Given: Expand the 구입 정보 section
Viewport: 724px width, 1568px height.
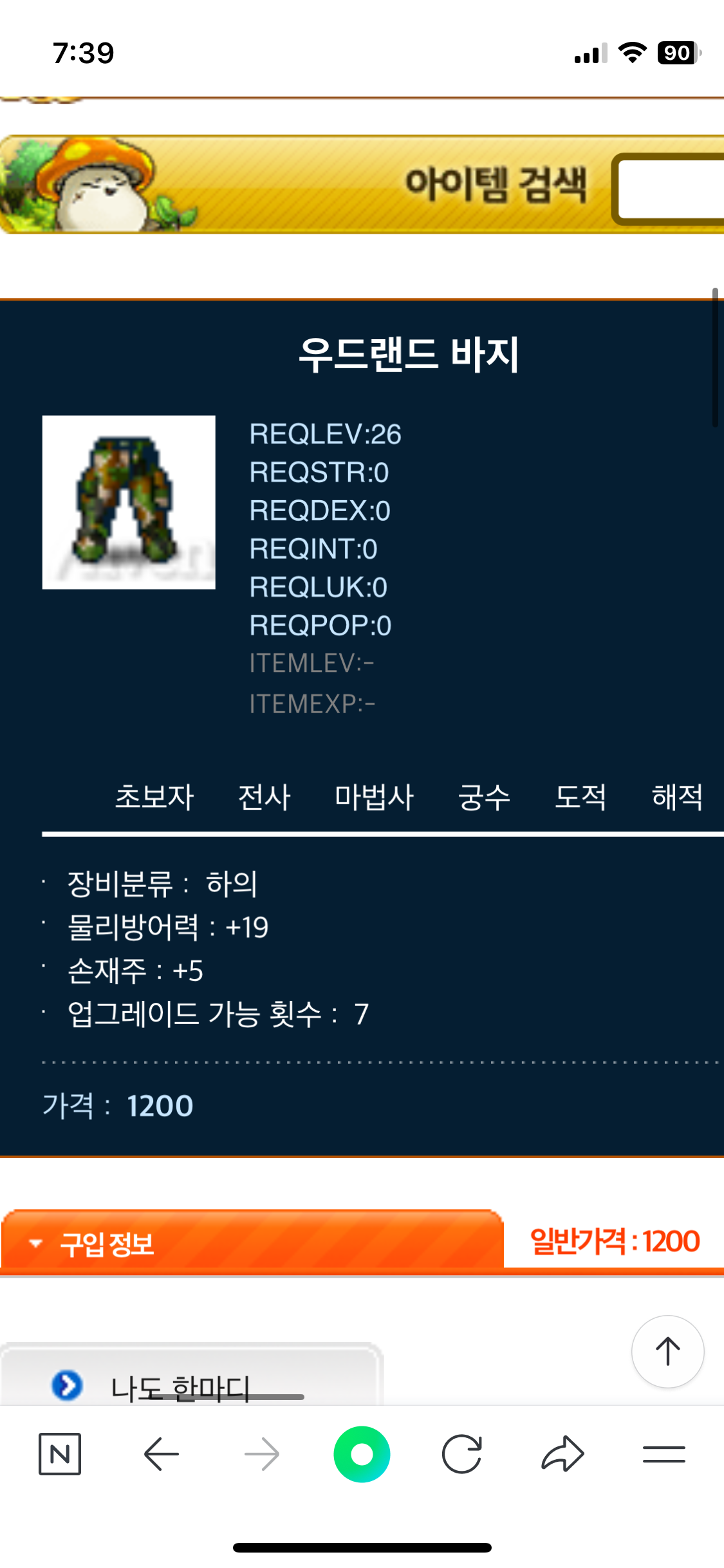Looking at the screenshot, I should 106,1244.
